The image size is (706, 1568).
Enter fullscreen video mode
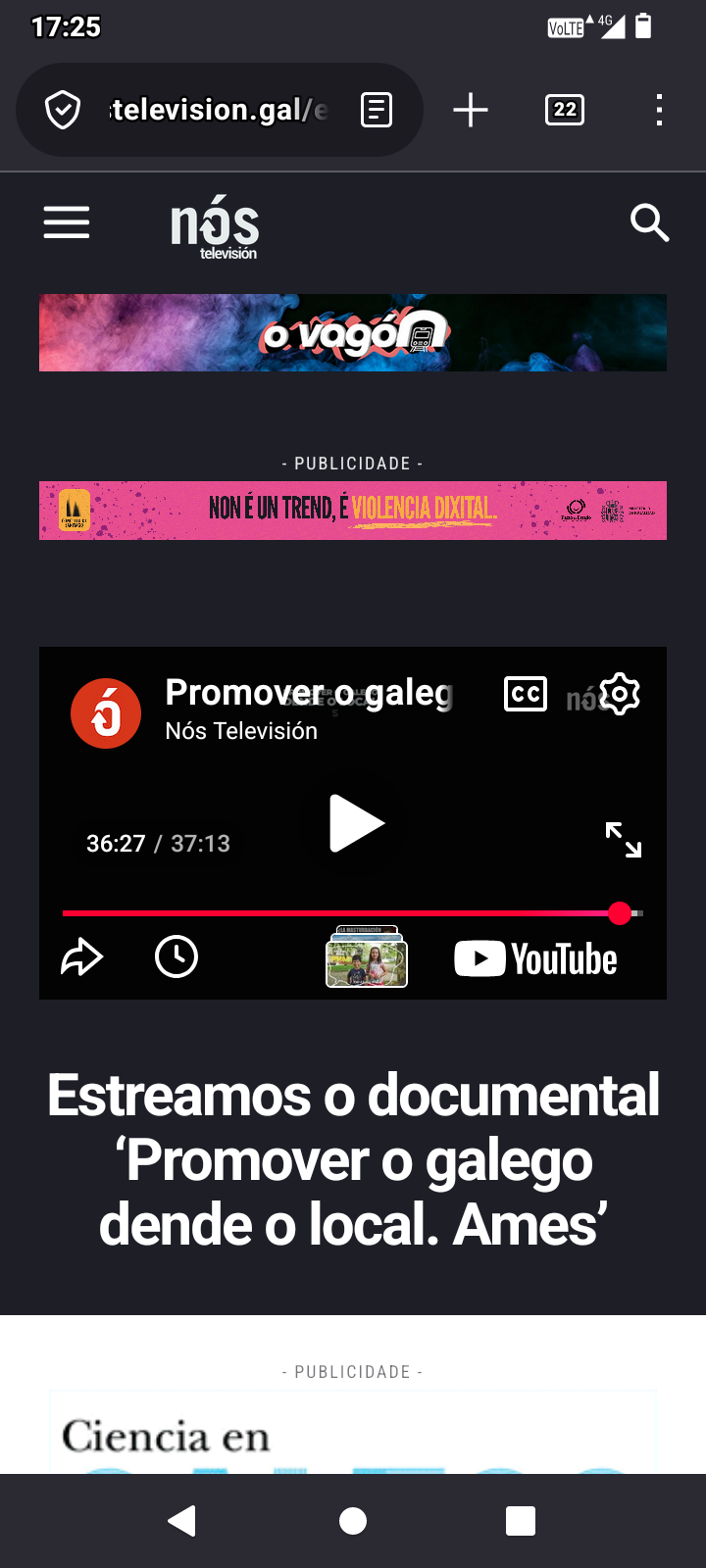[624, 840]
